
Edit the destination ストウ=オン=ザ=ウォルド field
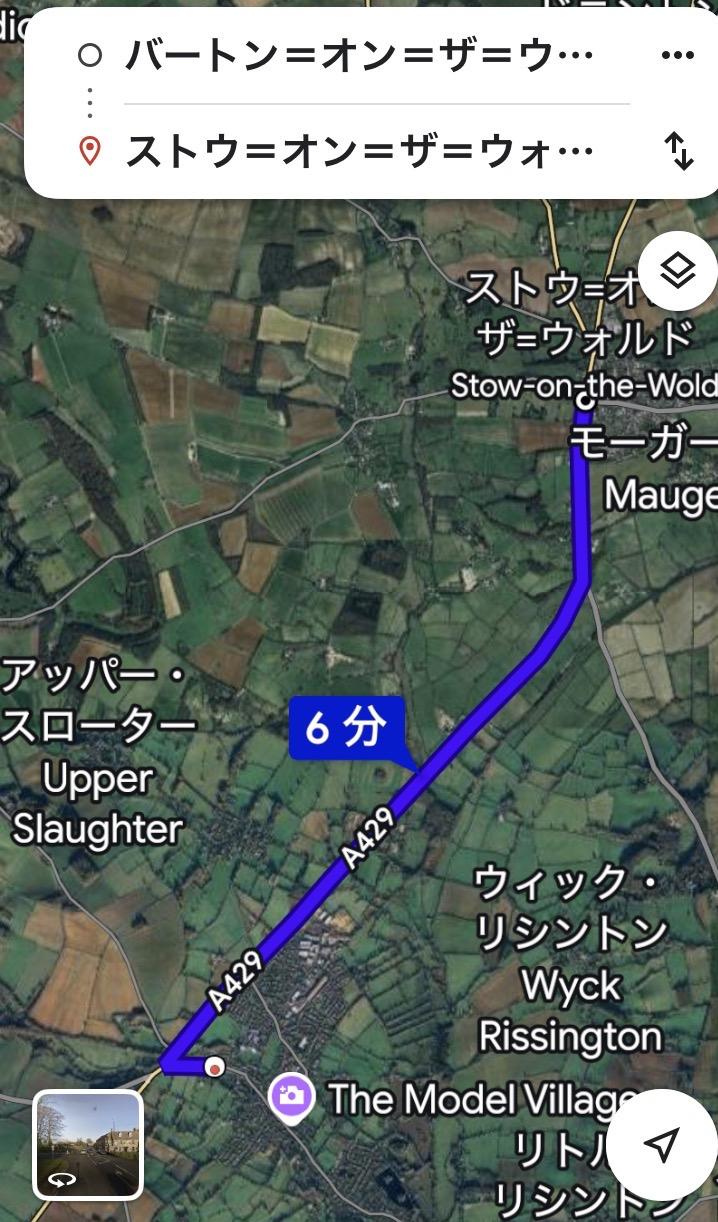point(360,152)
